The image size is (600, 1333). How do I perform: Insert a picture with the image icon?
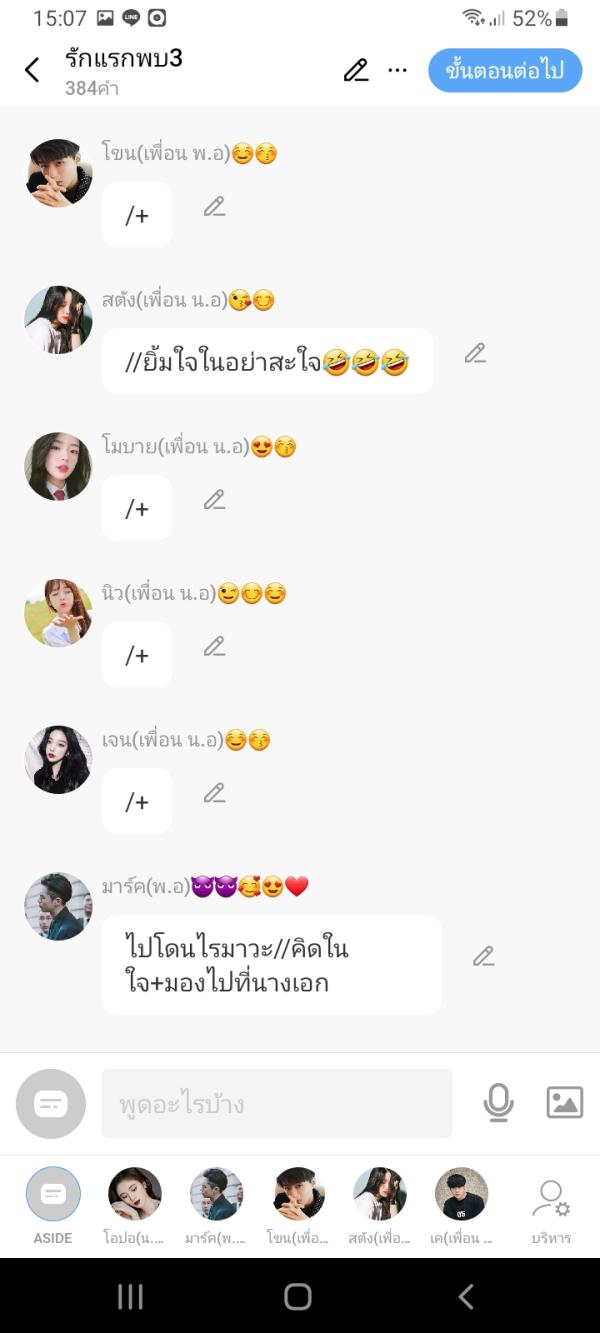pyautogui.click(x=564, y=1103)
